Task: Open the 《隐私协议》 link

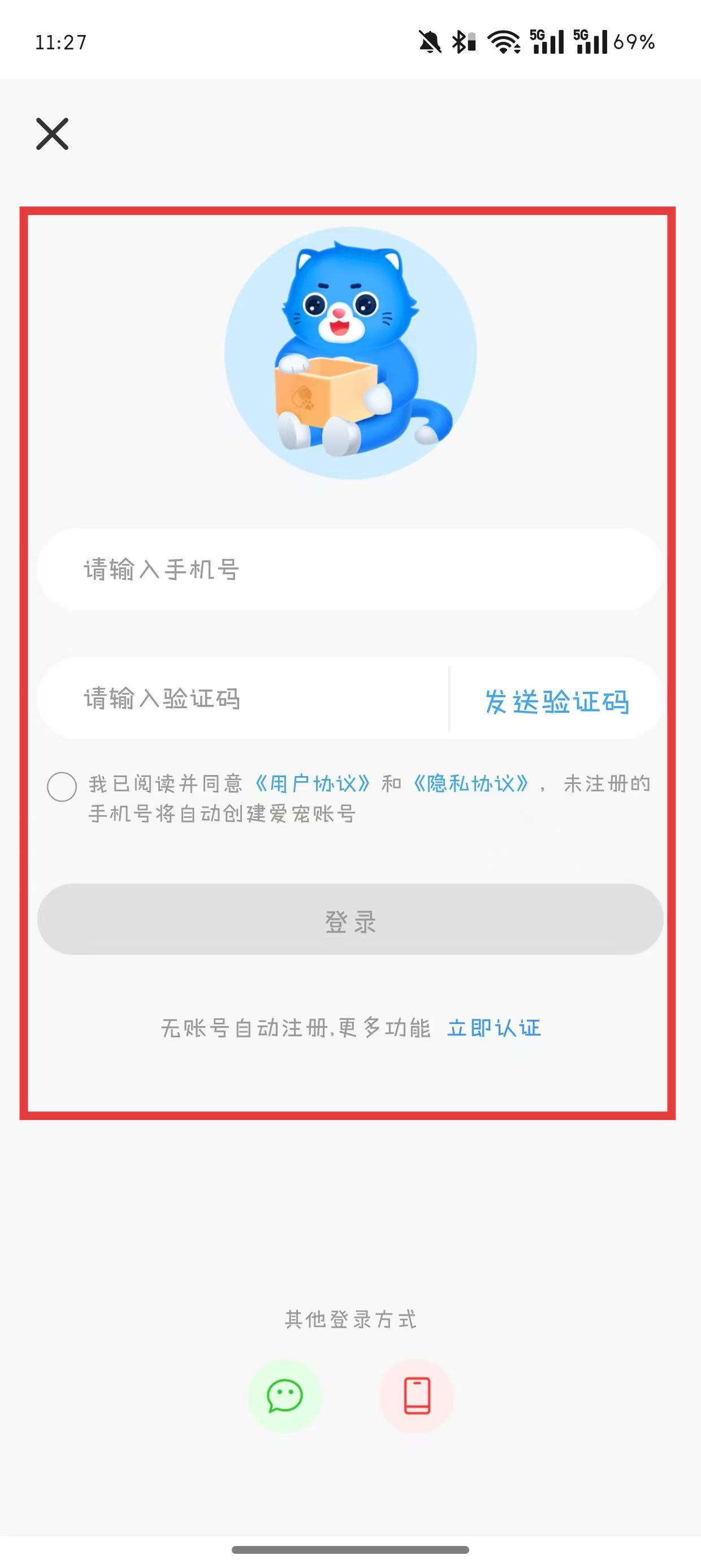Action: pyautogui.click(x=470, y=783)
